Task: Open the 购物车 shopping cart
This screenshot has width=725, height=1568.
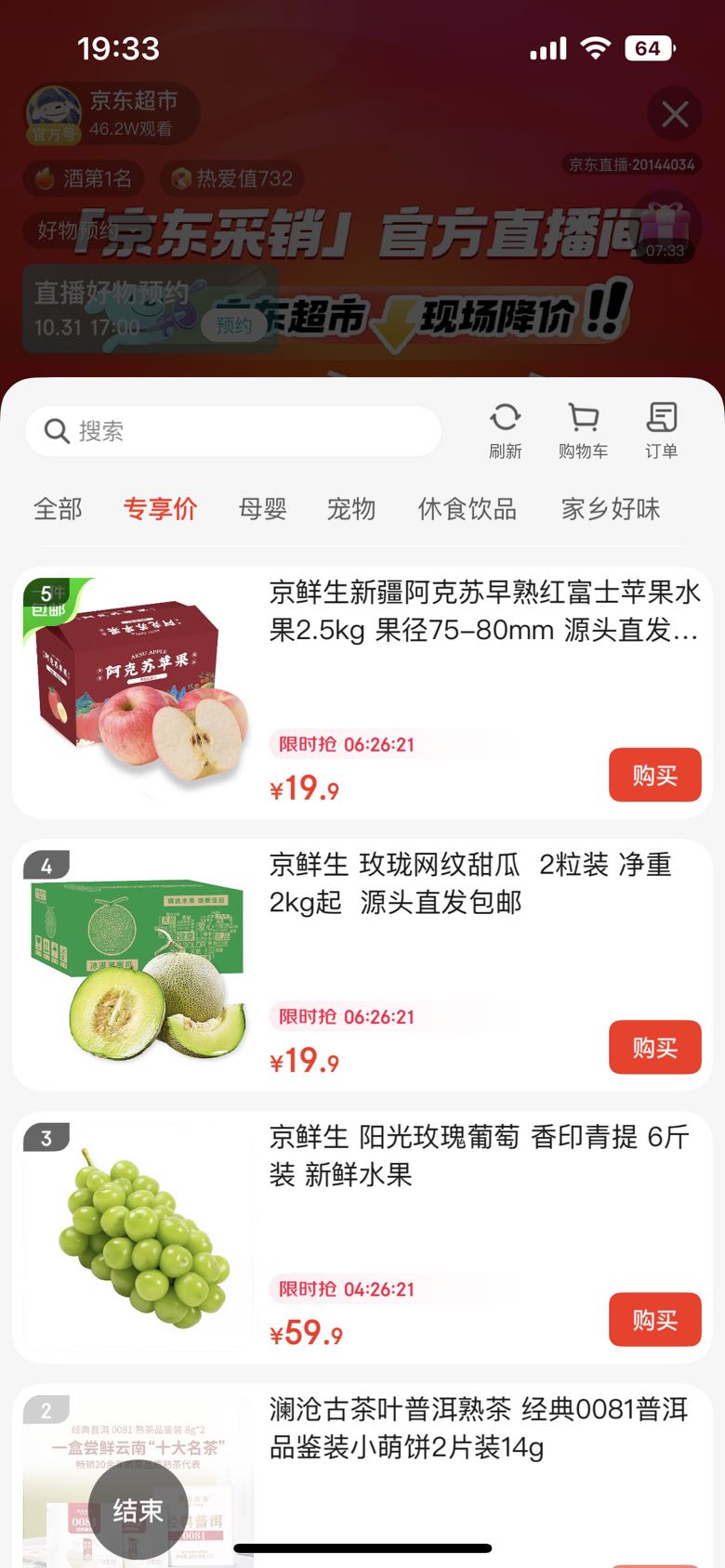Action: (x=584, y=430)
